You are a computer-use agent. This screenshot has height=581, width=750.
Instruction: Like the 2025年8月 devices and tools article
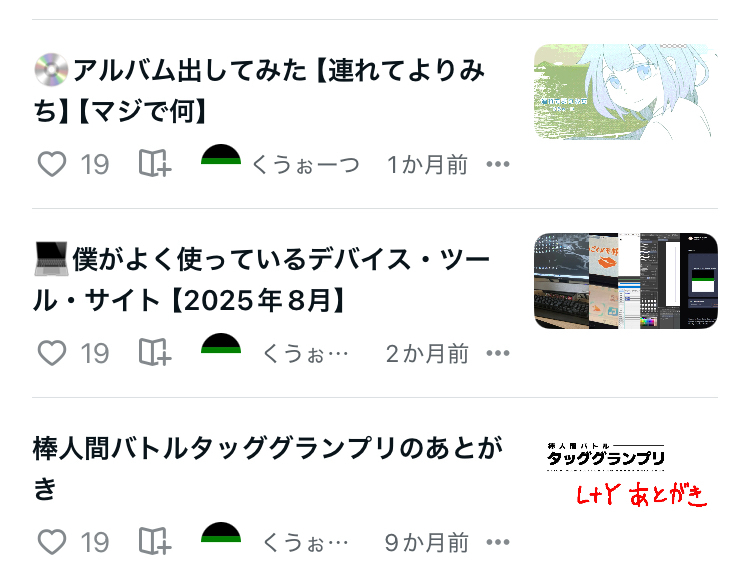[52, 353]
